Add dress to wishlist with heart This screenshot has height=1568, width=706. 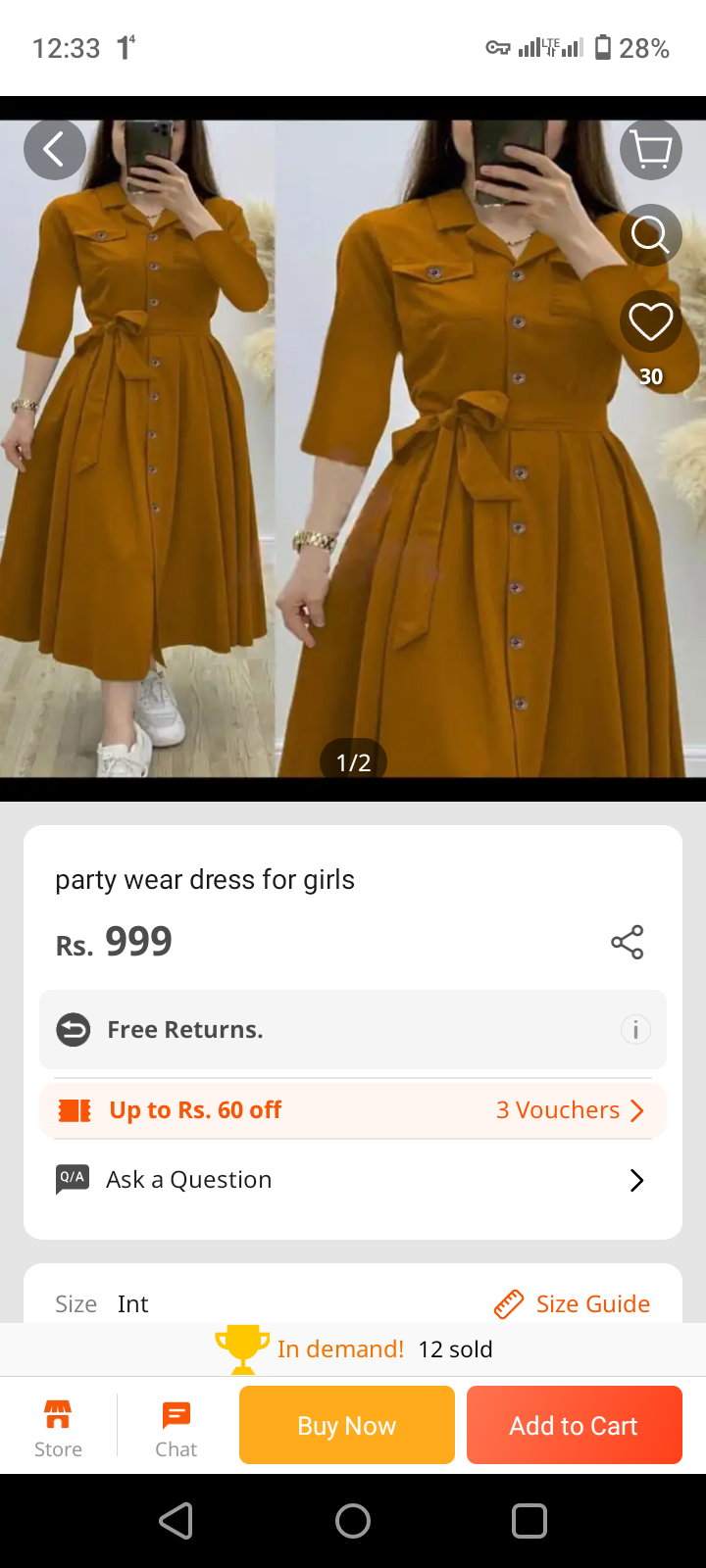point(651,321)
